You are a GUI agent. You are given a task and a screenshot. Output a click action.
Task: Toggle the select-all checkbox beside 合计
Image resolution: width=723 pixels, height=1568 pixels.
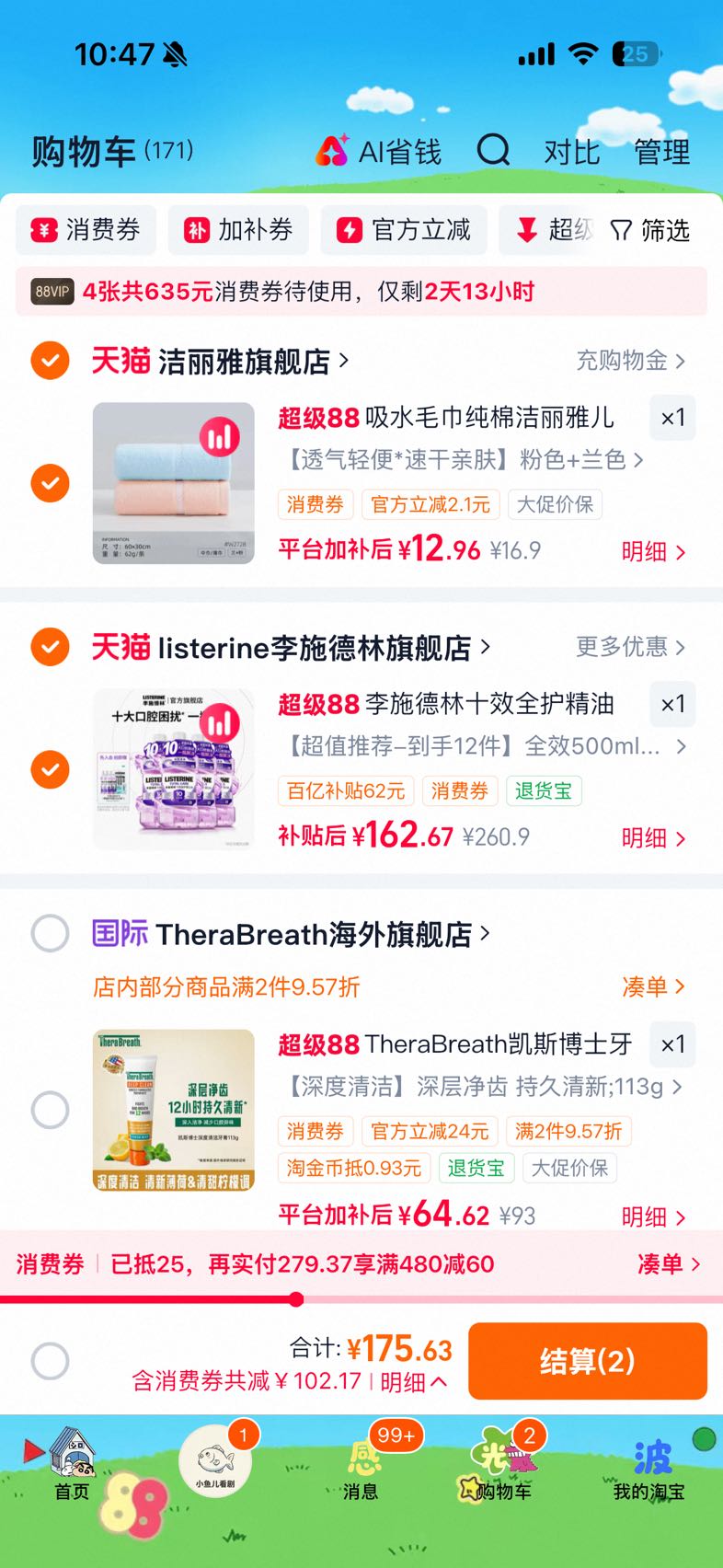pyautogui.click(x=50, y=1361)
